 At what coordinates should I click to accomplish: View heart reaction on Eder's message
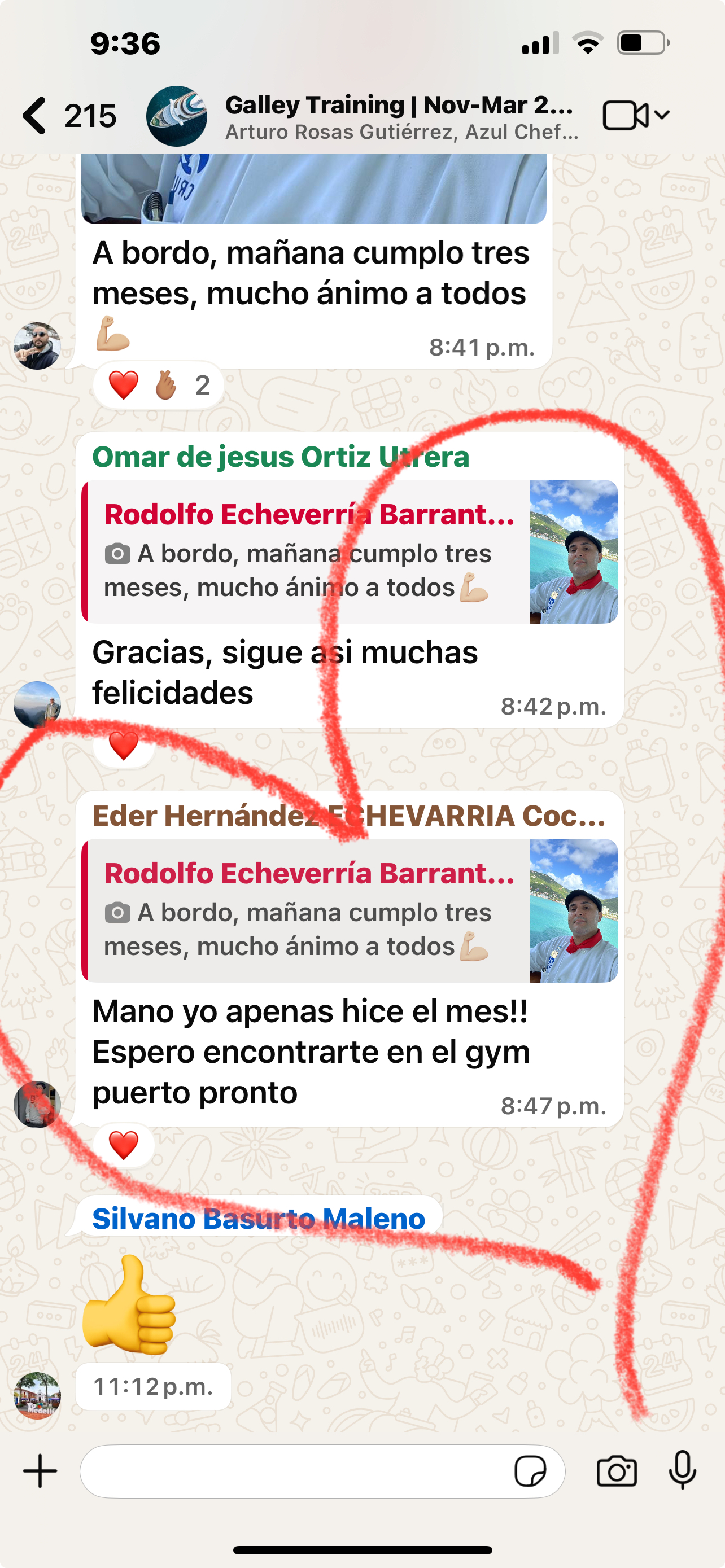click(124, 1145)
